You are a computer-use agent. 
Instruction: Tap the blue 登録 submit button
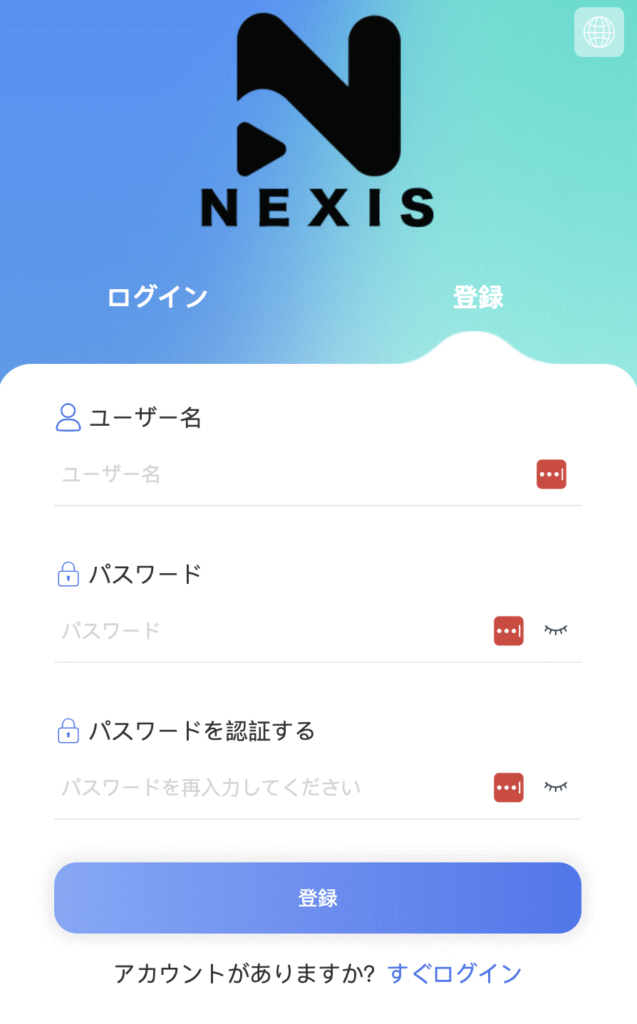(317, 898)
